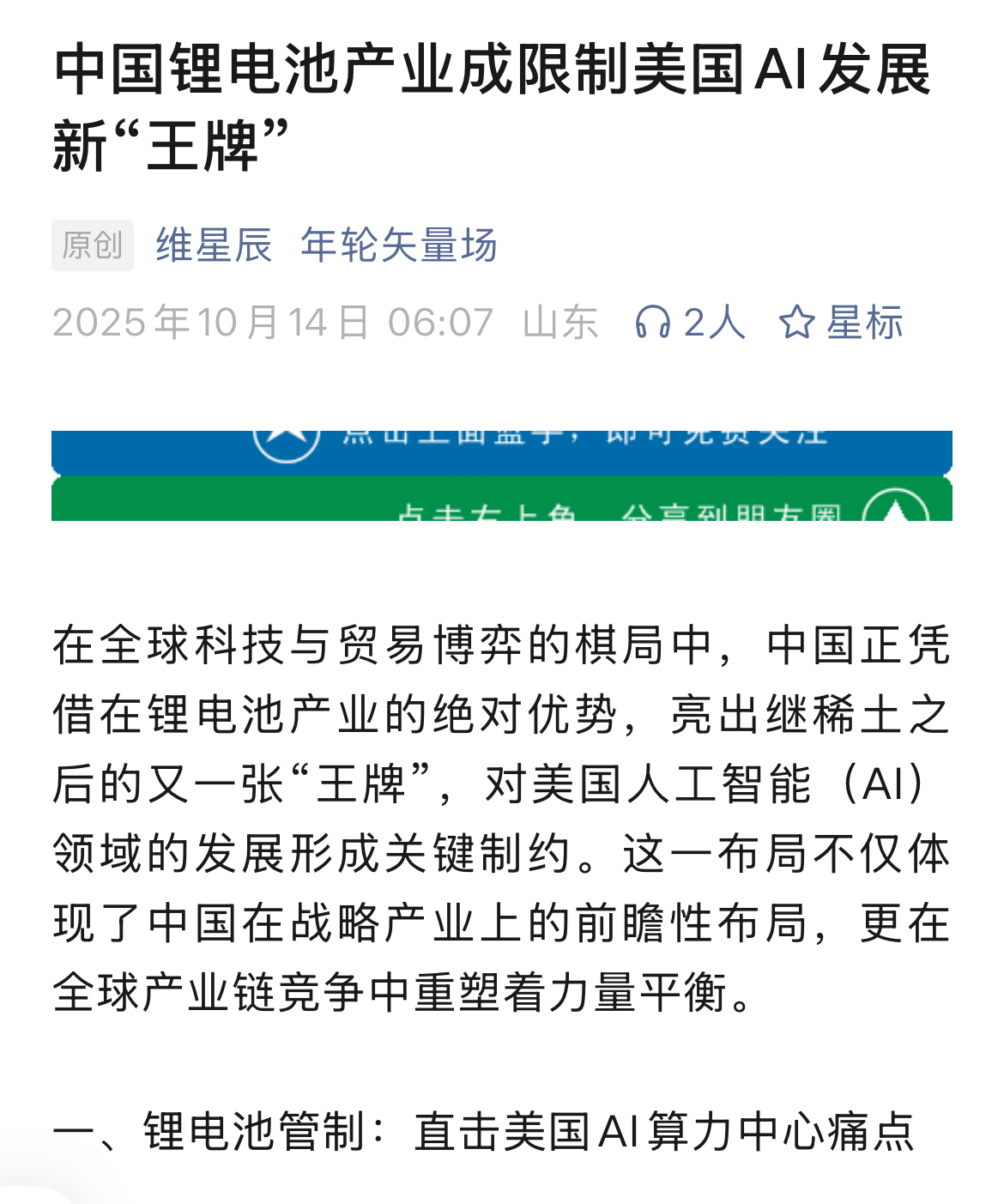Listen to the article via headphone icon
This screenshot has height=1204, width=1004.
pyautogui.click(x=652, y=323)
